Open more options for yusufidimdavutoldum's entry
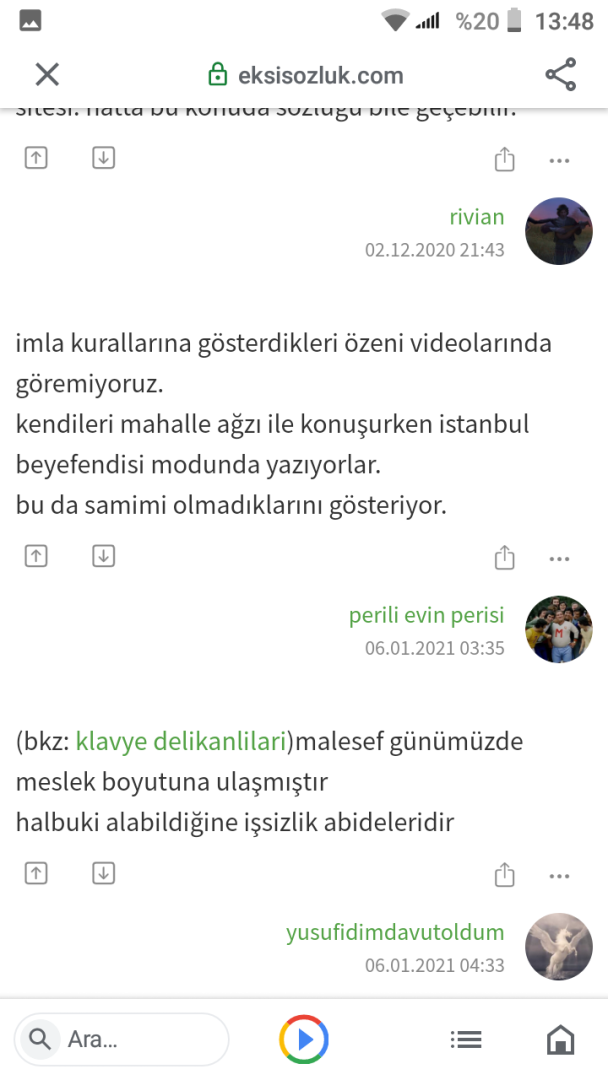The image size is (608, 1080). coord(559,877)
